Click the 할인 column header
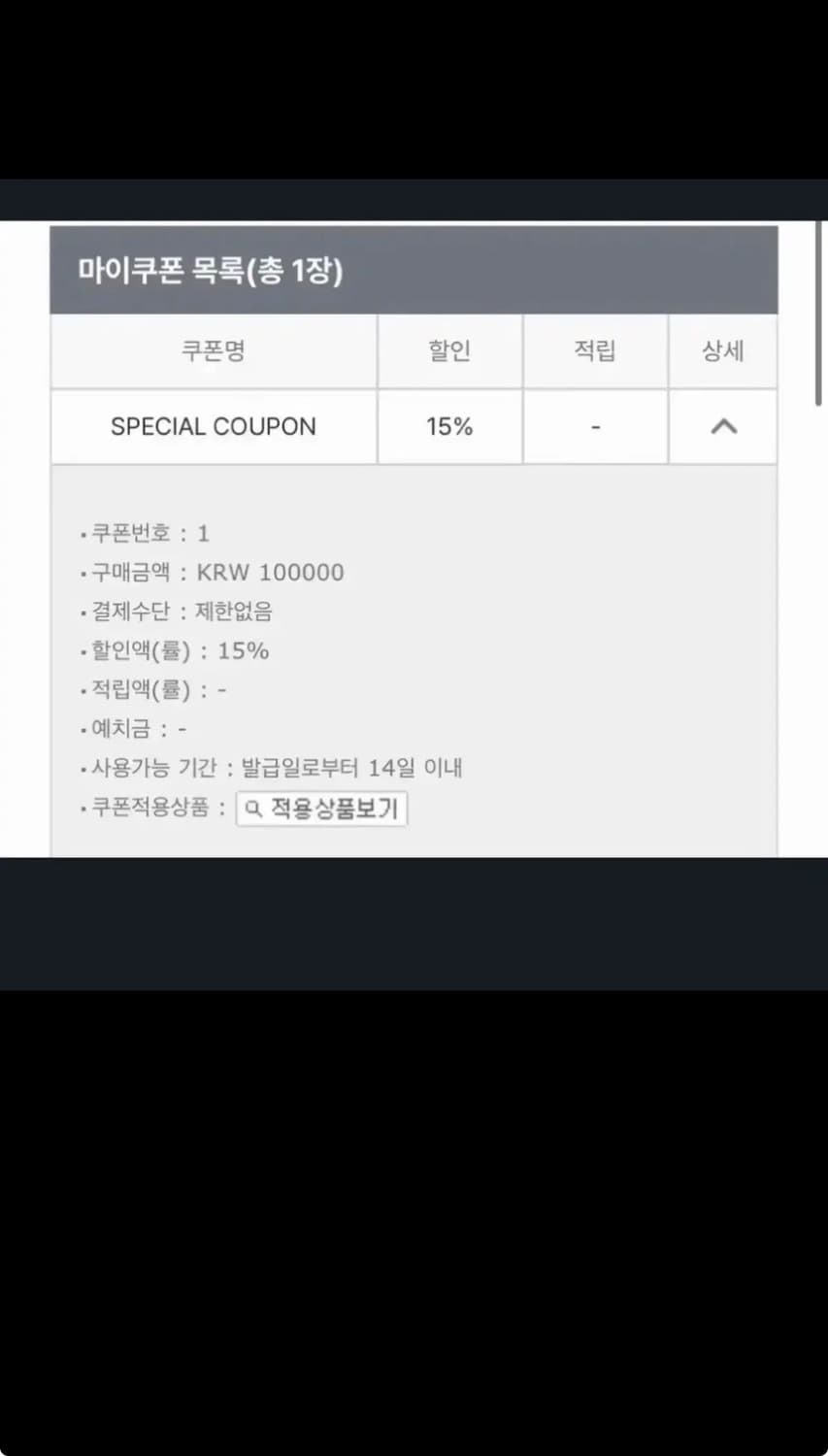The width and height of the screenshot is (828, 1456). 449,351
